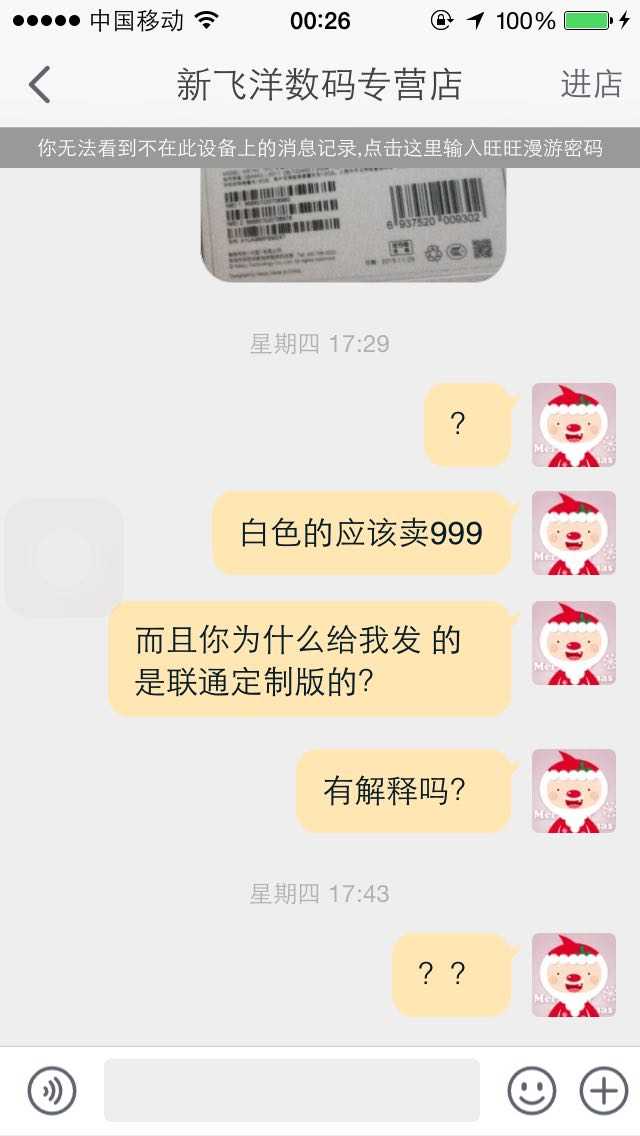The width and height of the screenshot is (640, 1136).
Task: Tap the voice input icon
Action: [52, 1090]
